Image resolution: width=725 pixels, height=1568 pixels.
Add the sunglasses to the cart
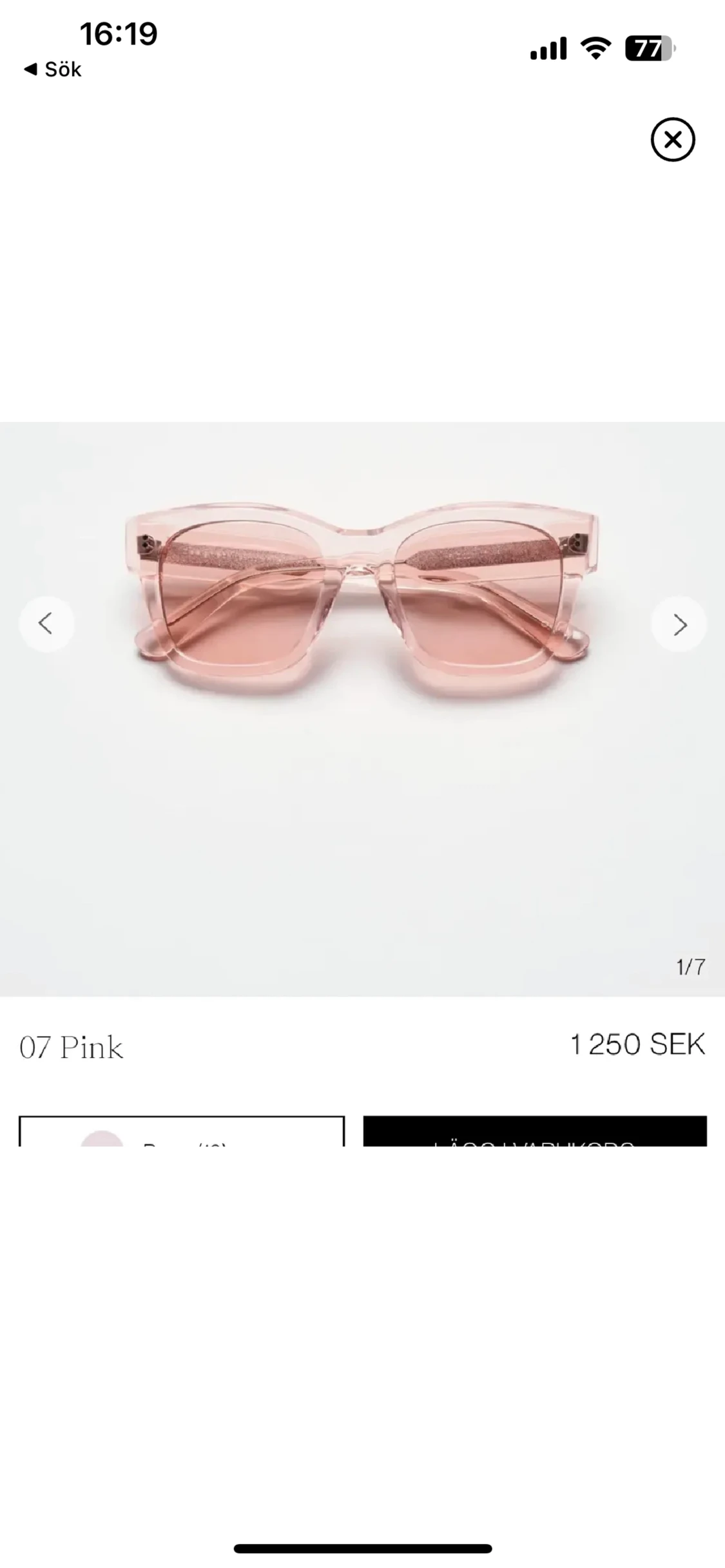[x=535, y=1131]
